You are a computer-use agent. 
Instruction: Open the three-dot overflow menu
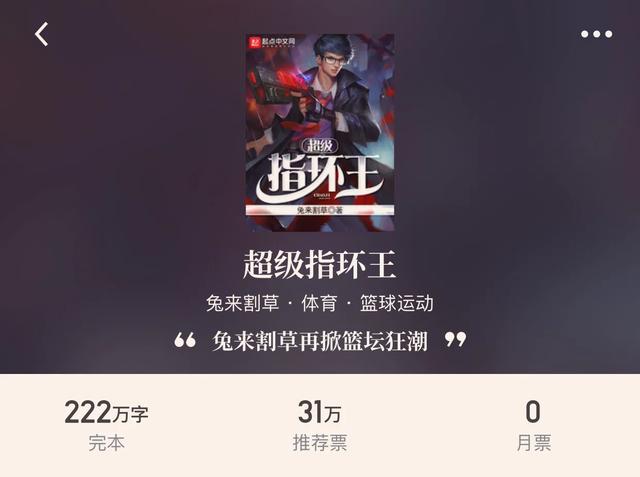tap(596, 34)
